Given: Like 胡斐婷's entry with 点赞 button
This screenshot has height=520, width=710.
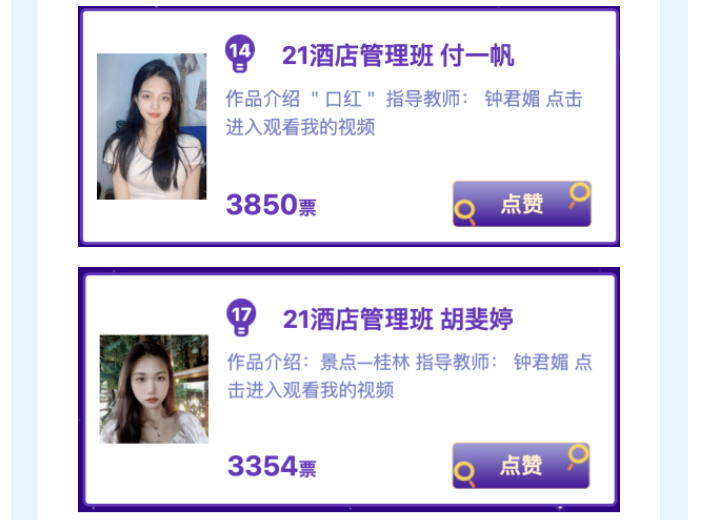Looking at the screenshot, I should click(521, 466).
